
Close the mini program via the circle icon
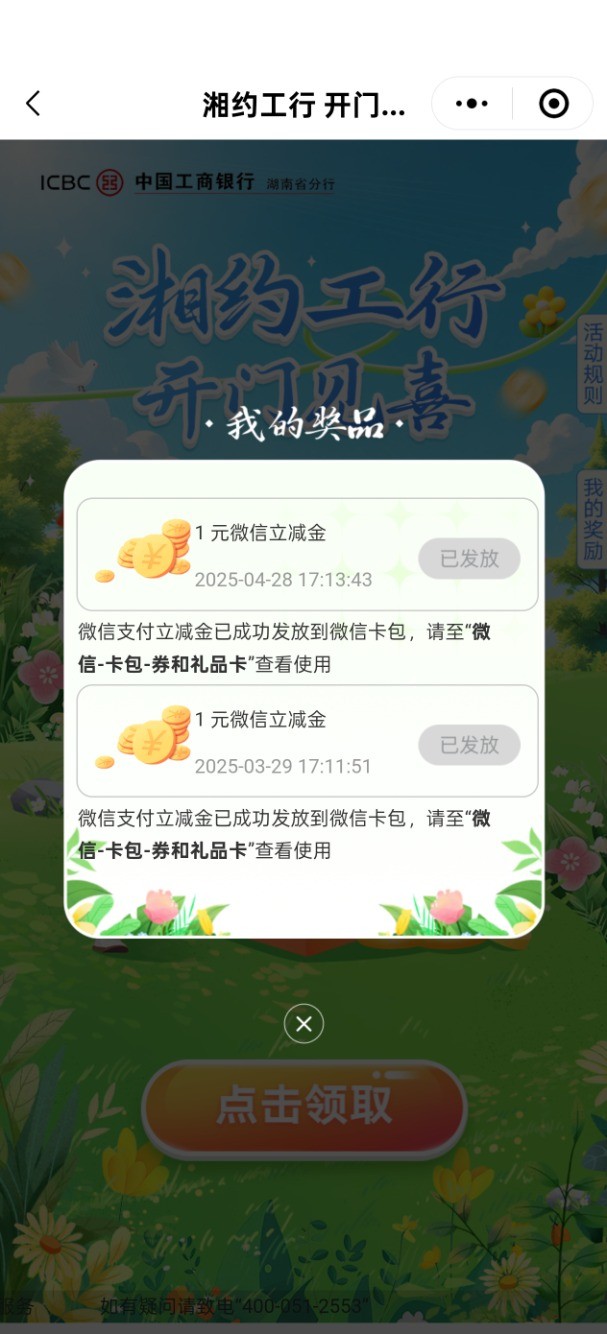[x=553, y=103]
